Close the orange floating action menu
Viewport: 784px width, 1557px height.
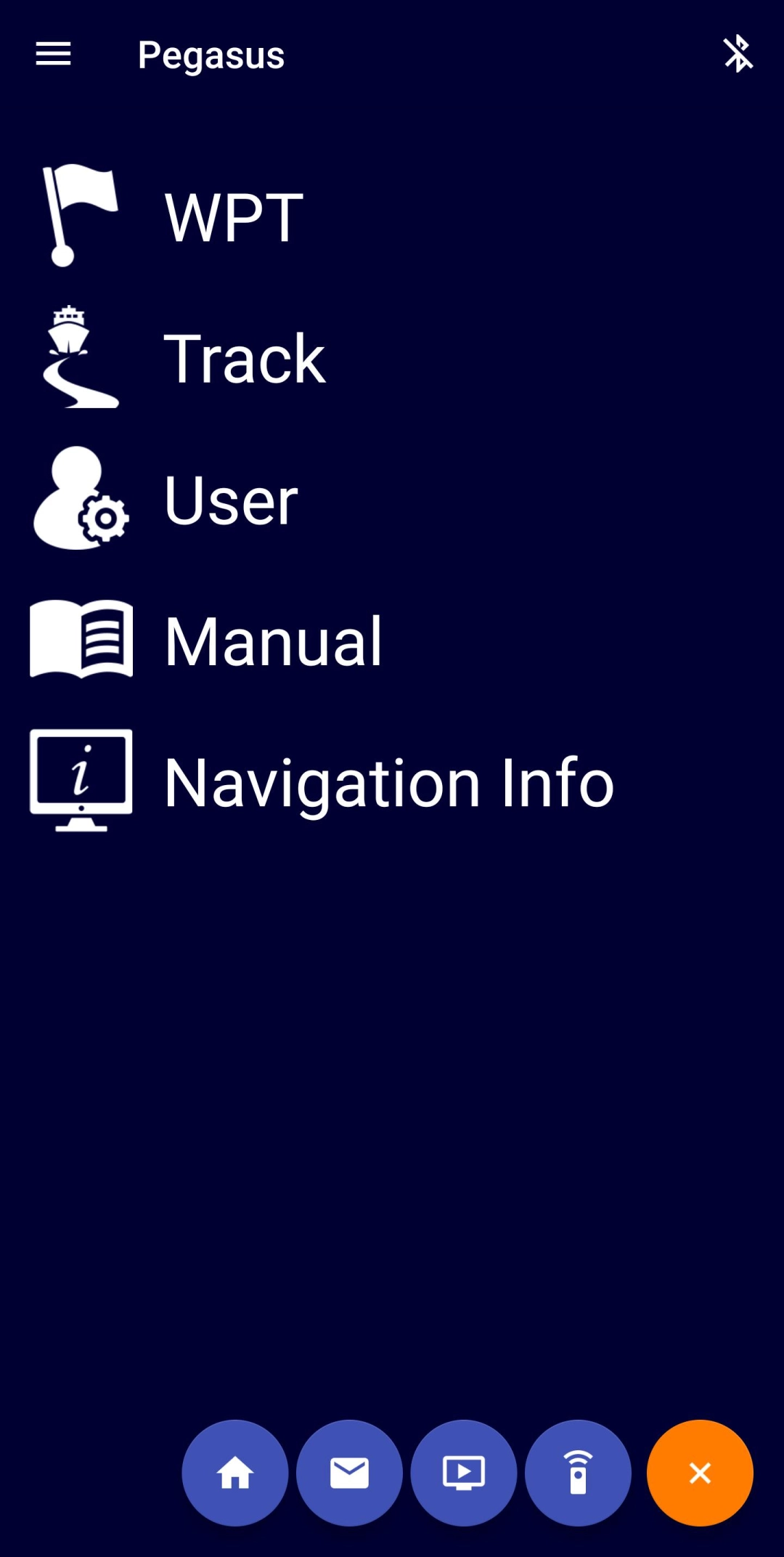700,1473
